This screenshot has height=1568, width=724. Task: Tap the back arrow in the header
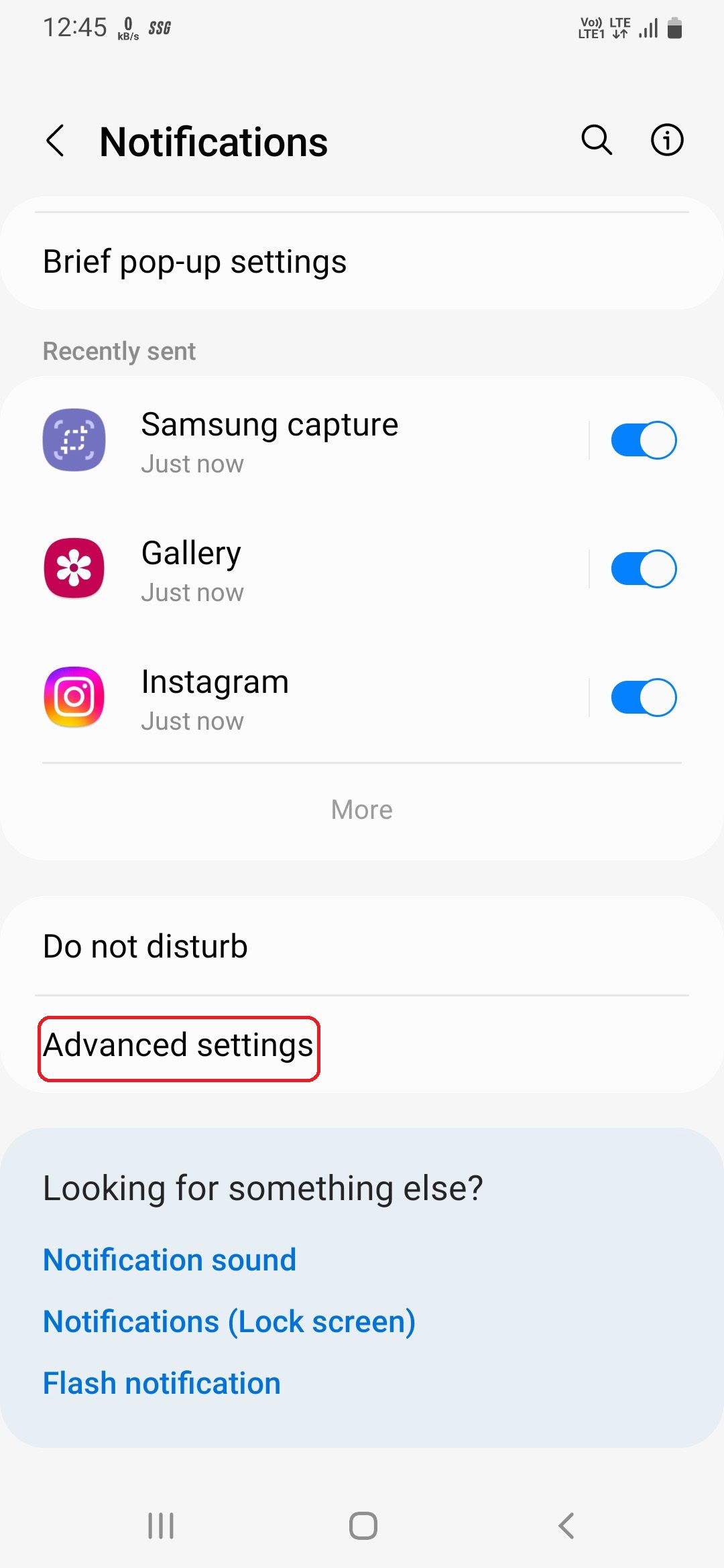pos(56,141)
